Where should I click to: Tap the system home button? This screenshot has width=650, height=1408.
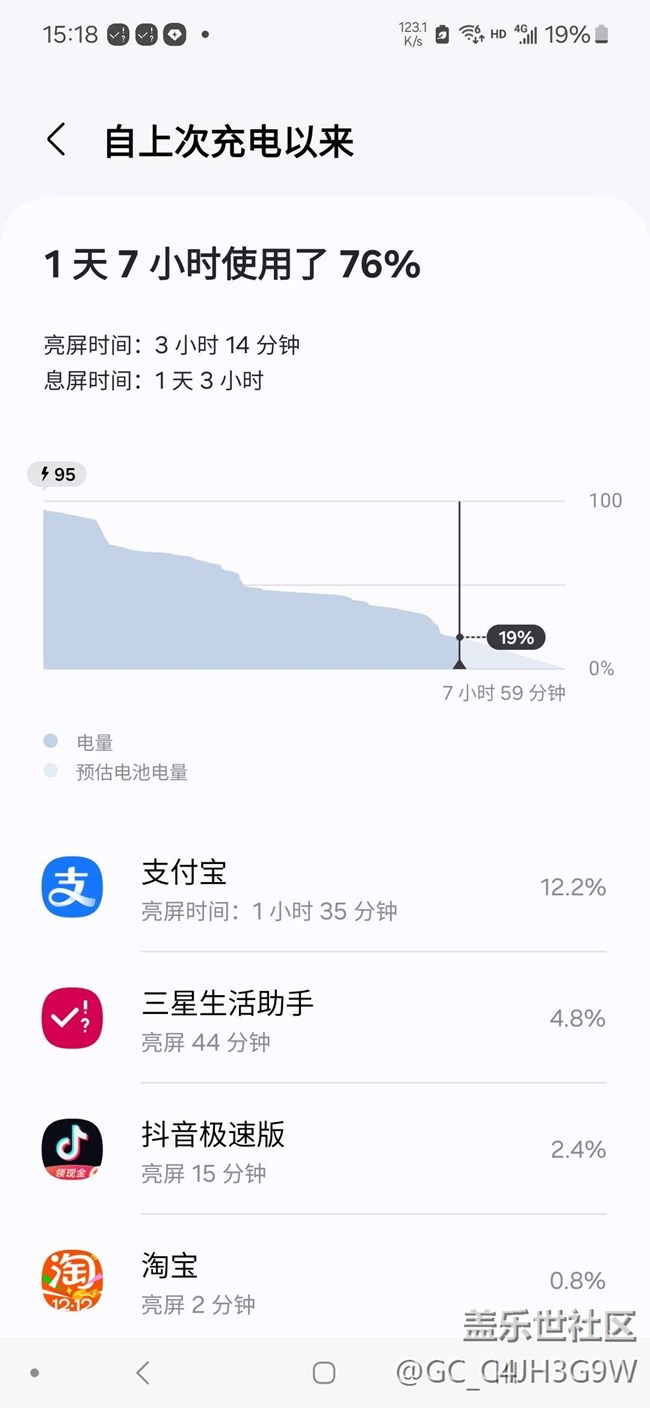coord(323,1373)
